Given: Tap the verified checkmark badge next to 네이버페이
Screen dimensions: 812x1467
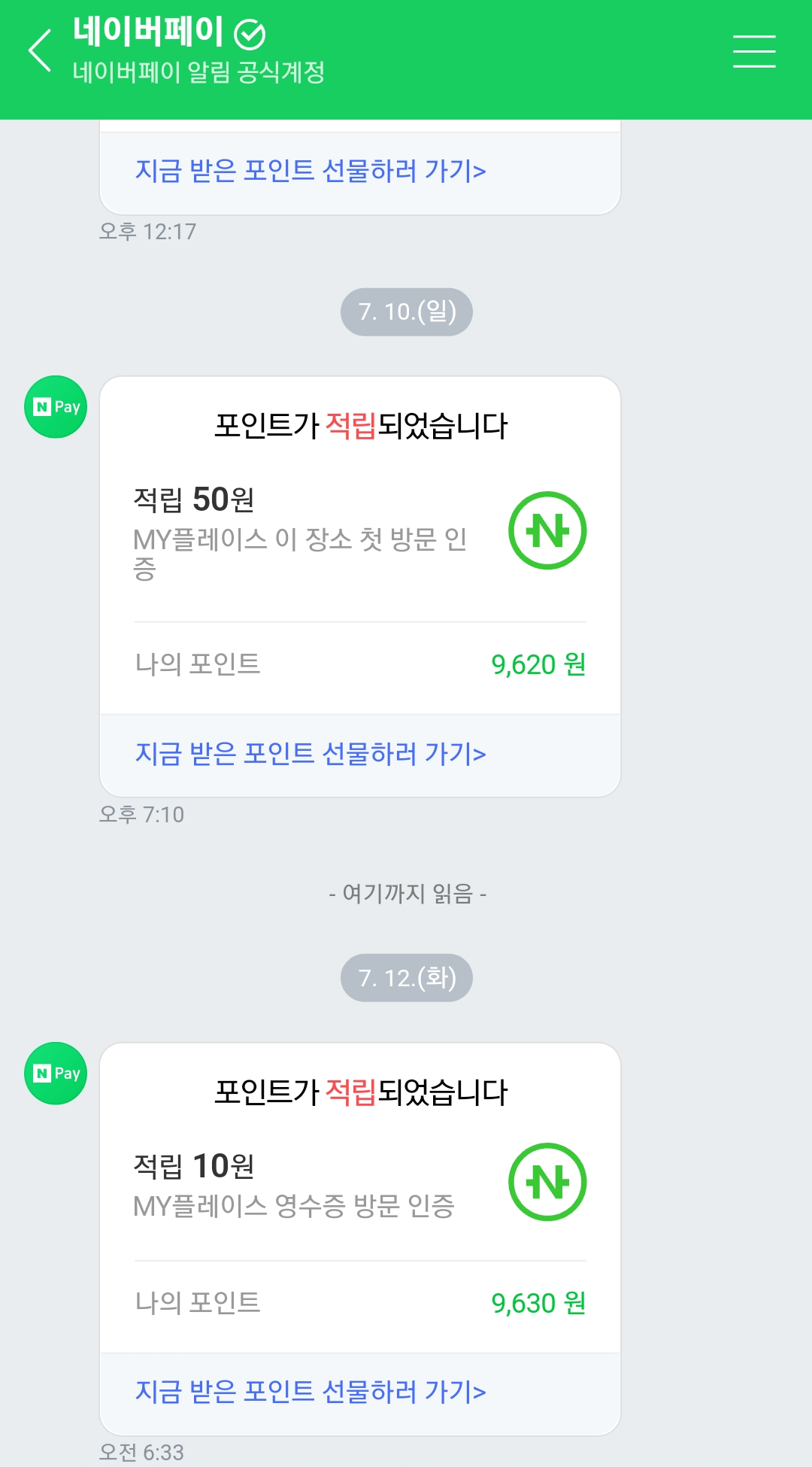Looking at the screenshot, I should click(251, 32).
